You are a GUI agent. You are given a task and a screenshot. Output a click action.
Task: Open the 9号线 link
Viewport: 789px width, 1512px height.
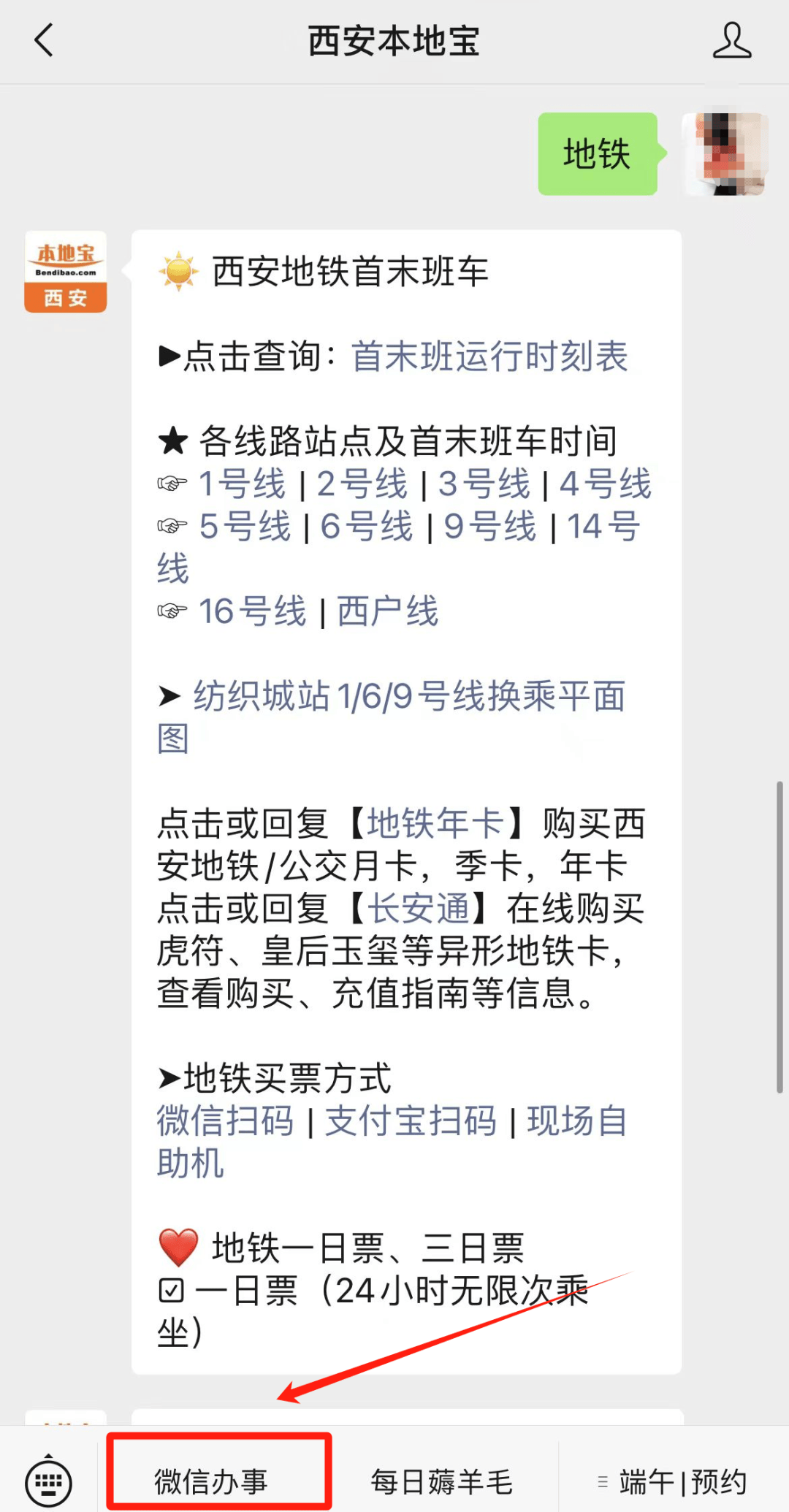click(490, 527)
